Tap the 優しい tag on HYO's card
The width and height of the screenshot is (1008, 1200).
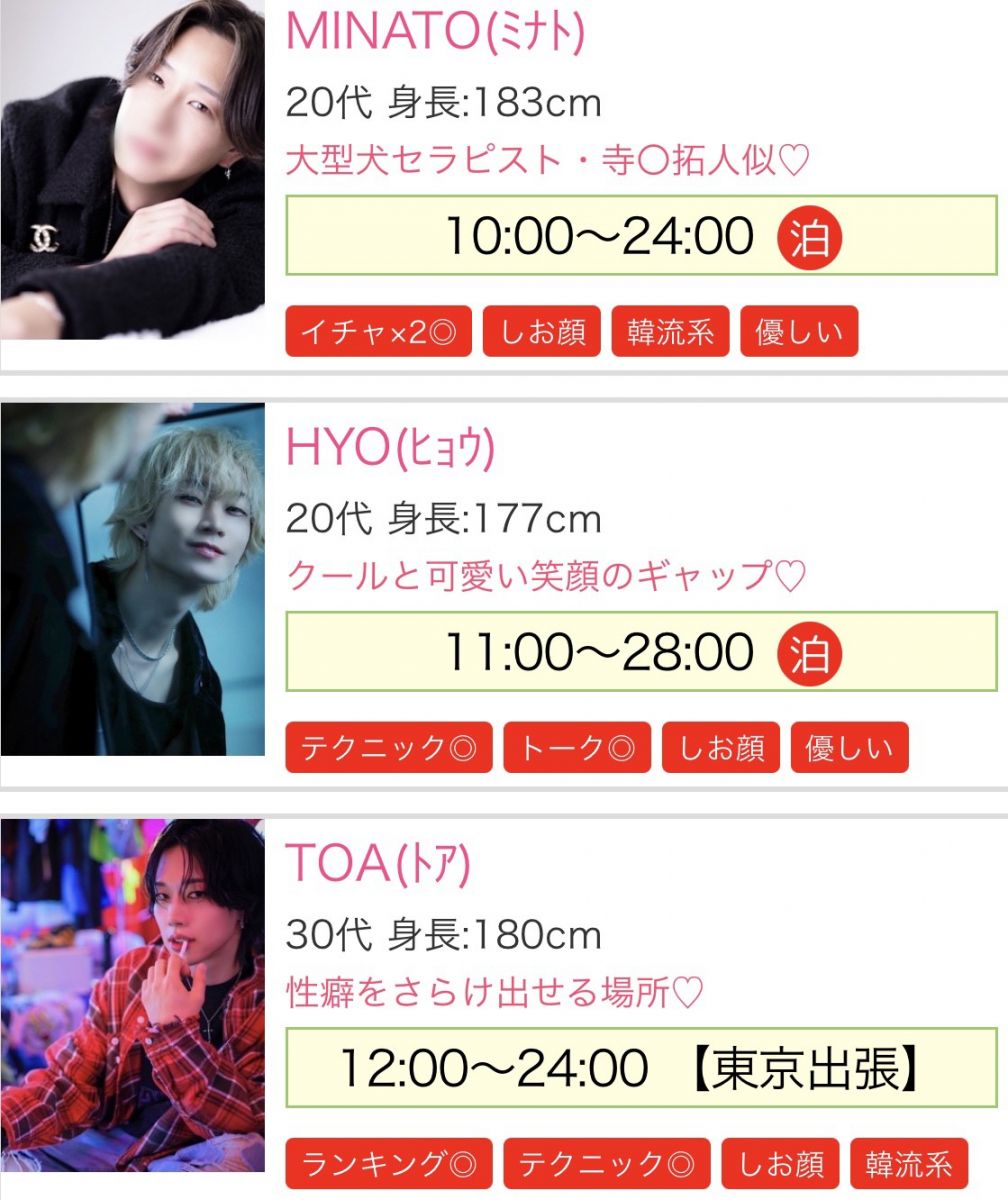[x=849, y=748]
